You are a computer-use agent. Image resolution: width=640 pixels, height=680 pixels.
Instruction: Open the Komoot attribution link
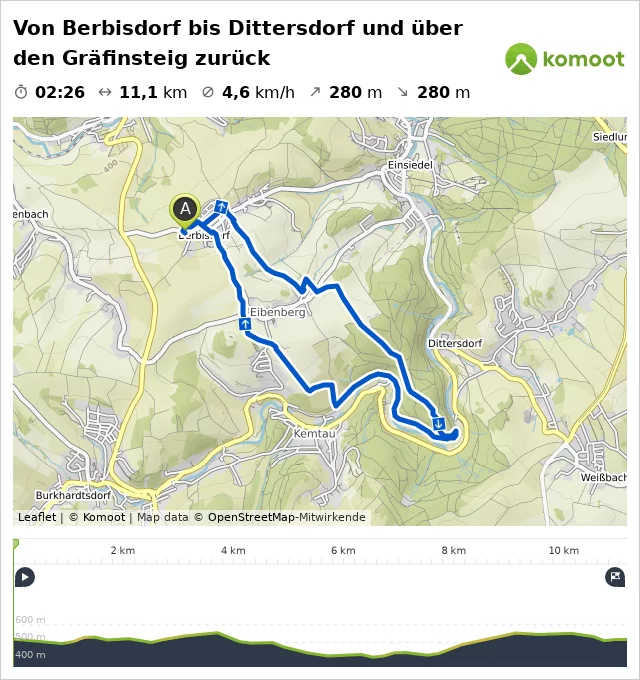click(x=104, y=518)
